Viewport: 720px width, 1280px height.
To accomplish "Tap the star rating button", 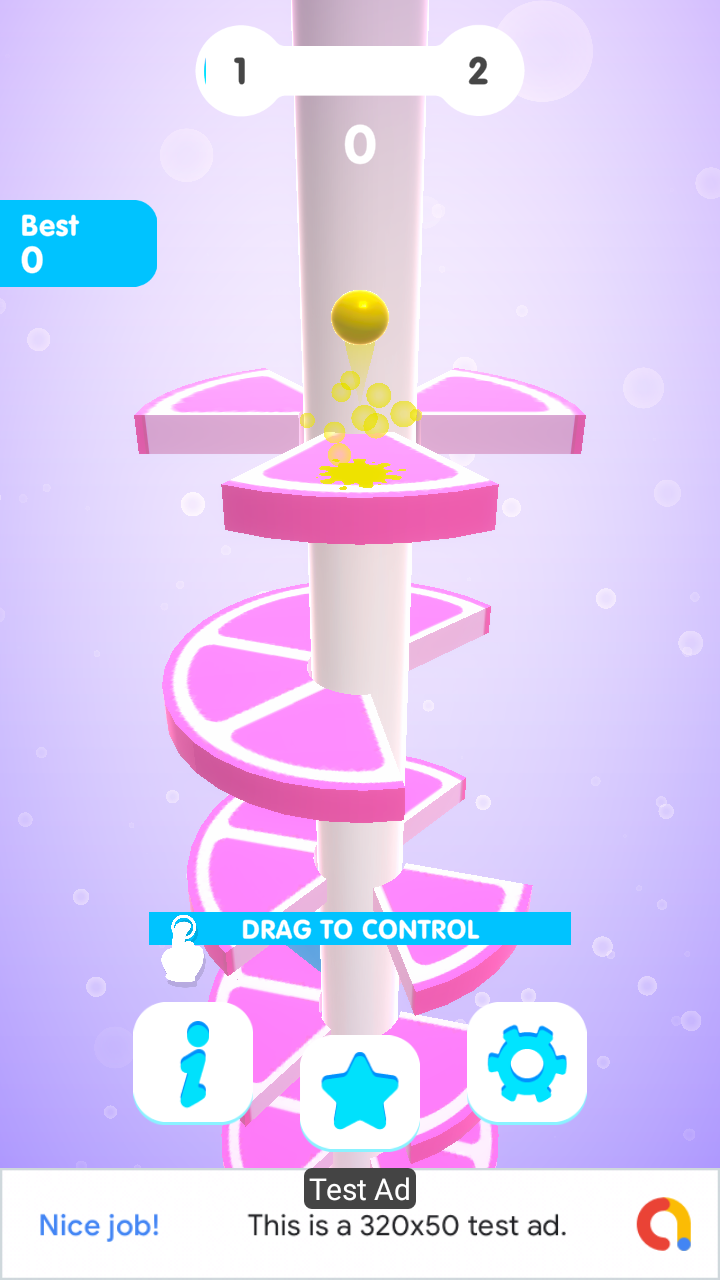I will 359,1093.
